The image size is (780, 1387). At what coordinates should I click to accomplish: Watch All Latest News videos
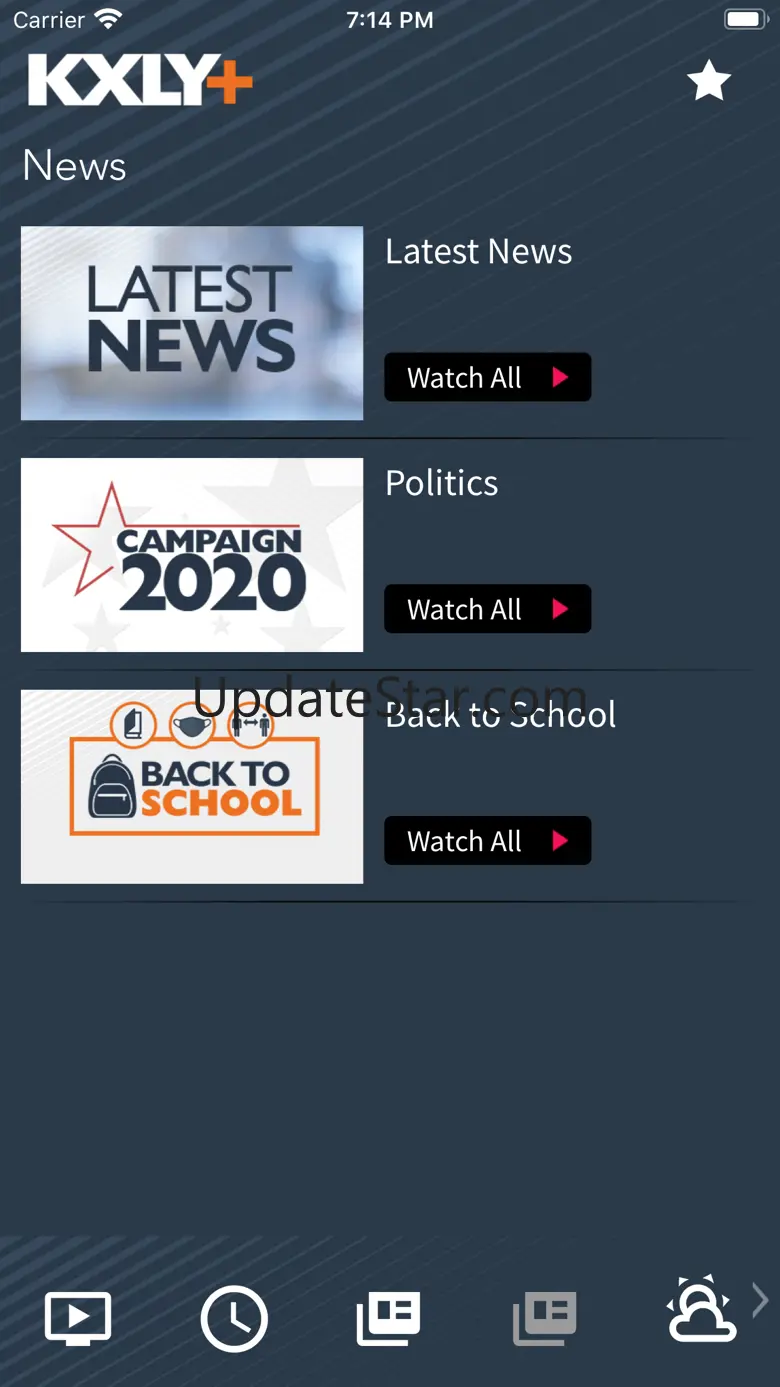[488, 377]
